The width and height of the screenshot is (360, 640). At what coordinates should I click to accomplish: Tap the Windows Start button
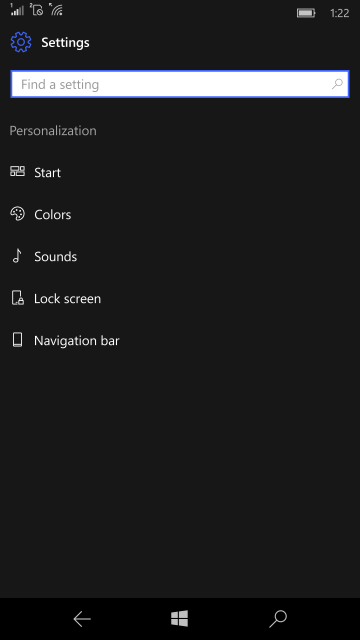[180, 619]
